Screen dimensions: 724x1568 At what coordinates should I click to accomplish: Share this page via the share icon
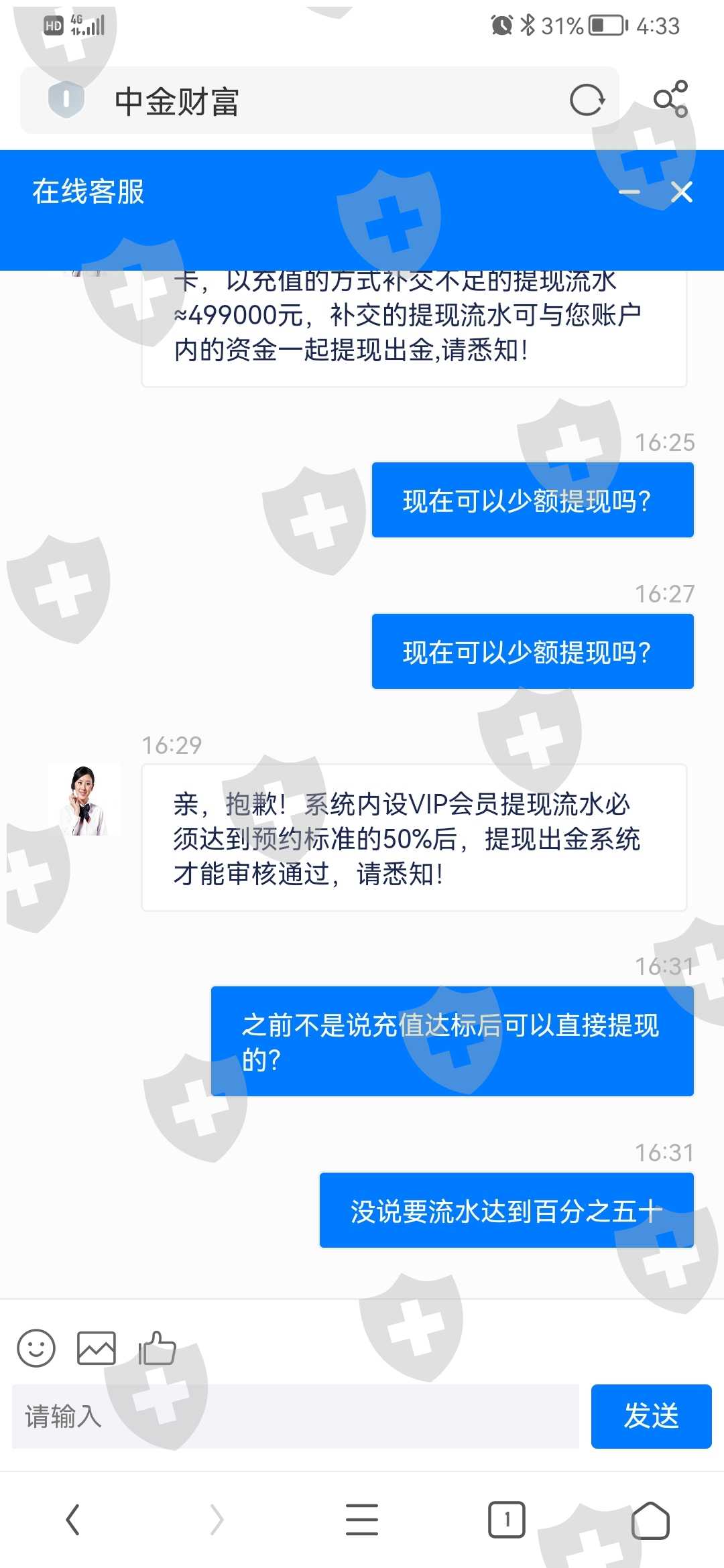click(x=670, y=99)
